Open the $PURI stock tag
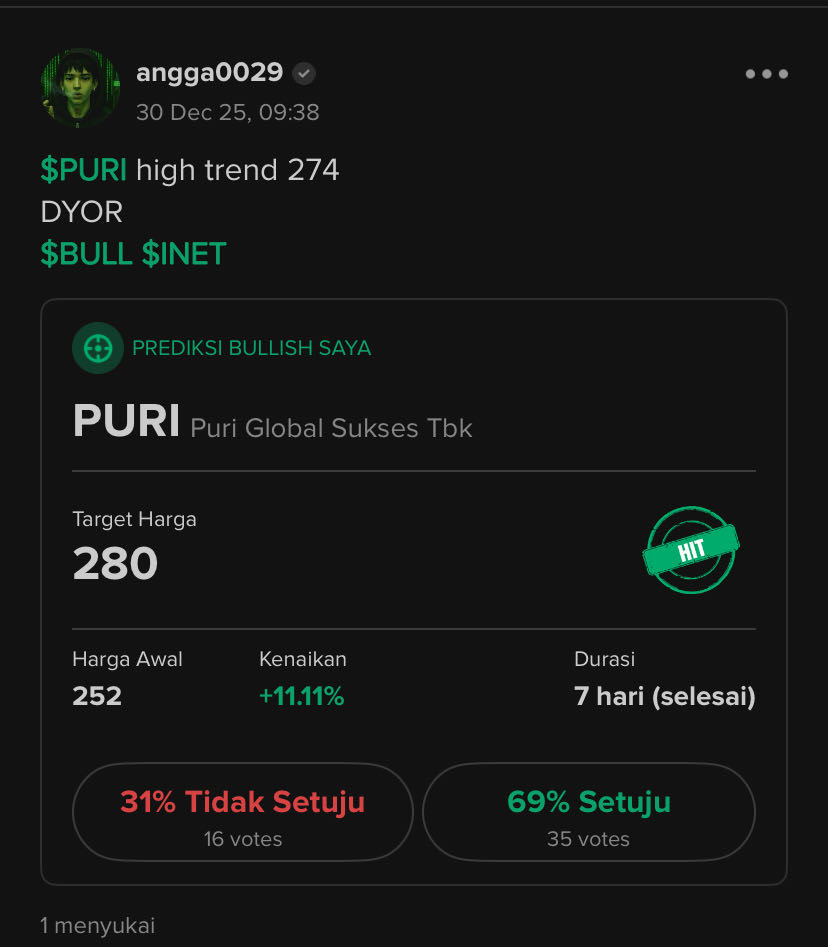Screen dimensions: 828x947 coord(83,171)
